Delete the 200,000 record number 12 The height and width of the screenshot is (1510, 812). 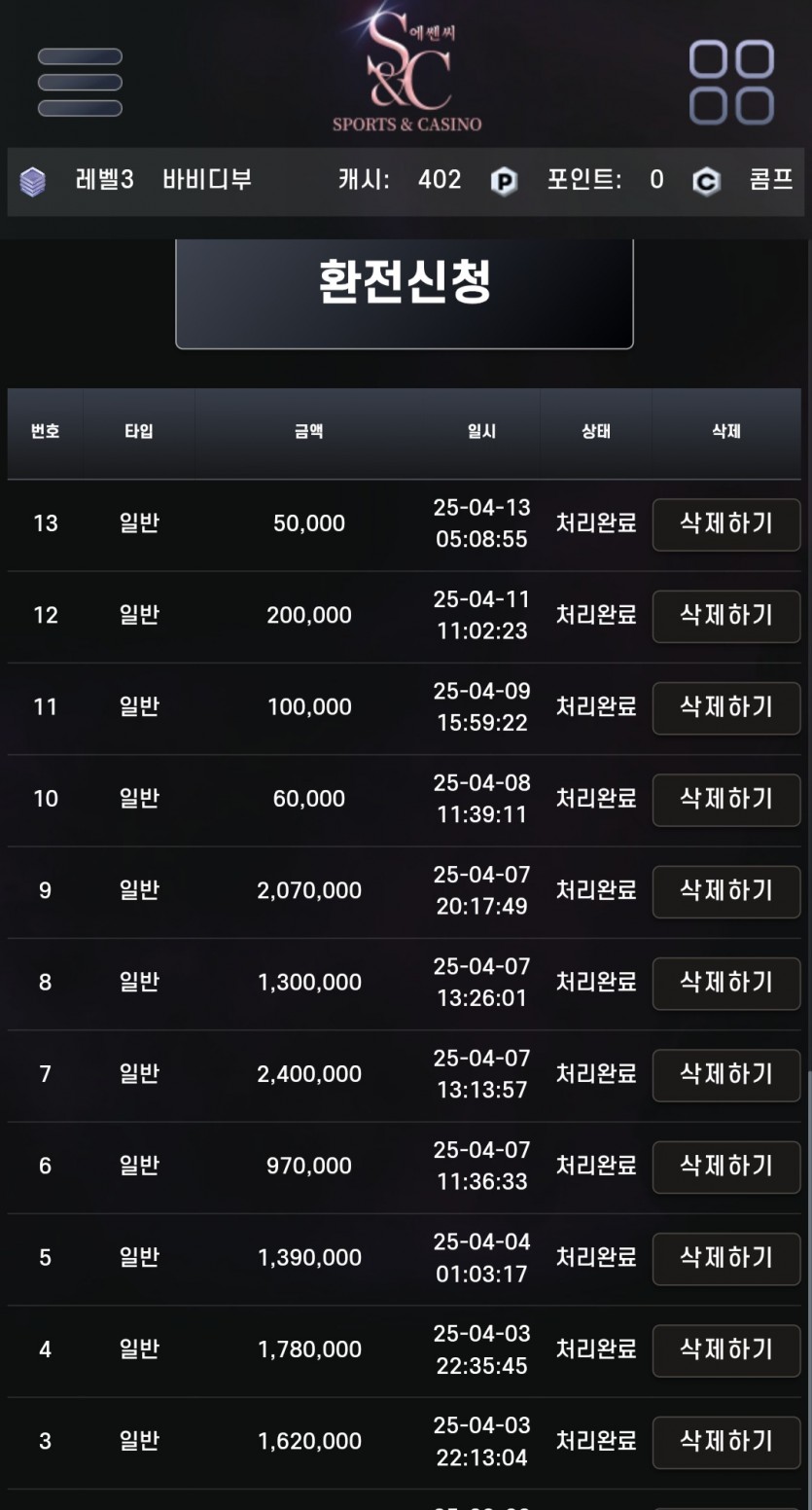tap(726, 616)
